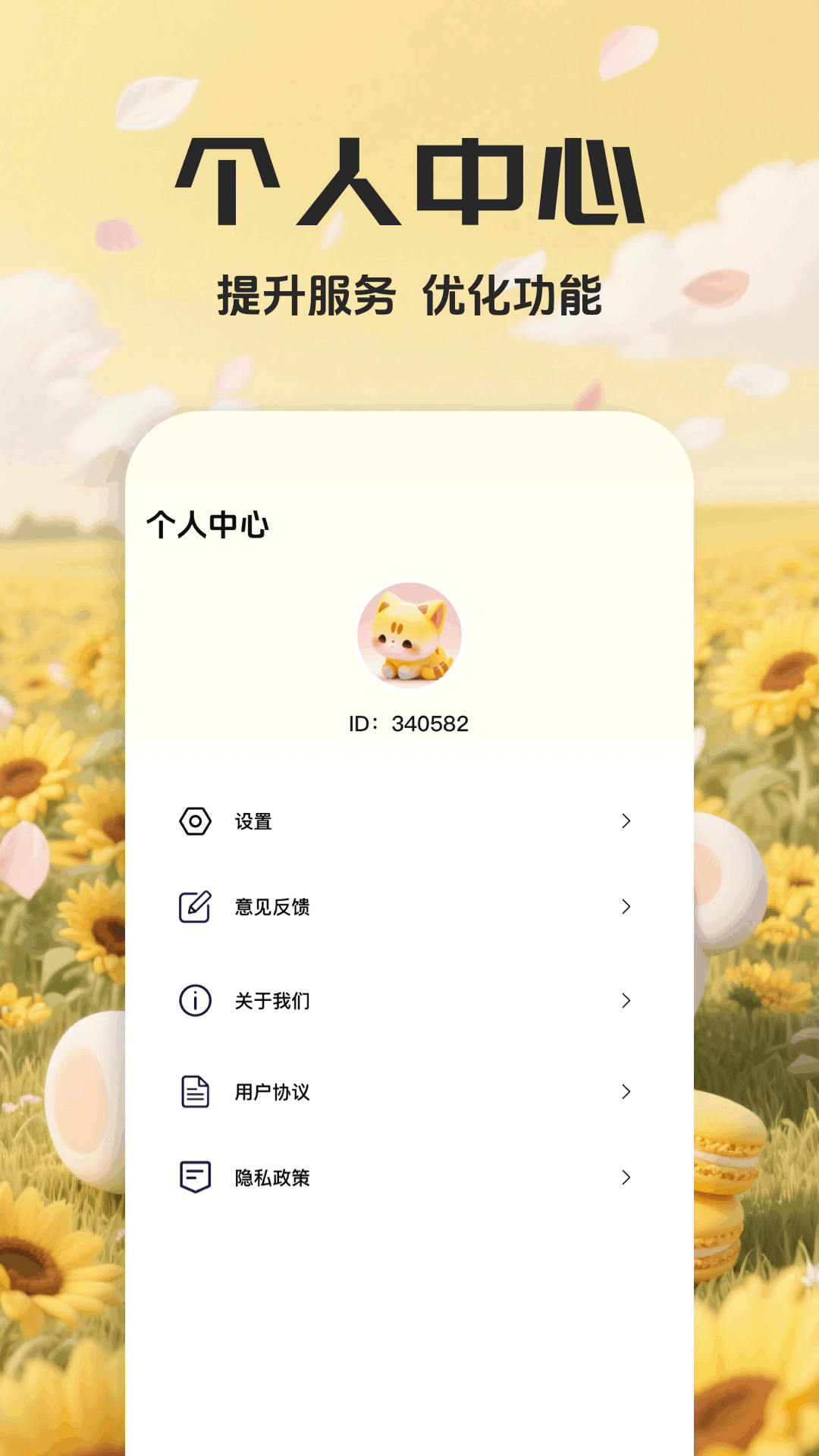Click the circular info icon beside 关于我们

[194, 1001]
